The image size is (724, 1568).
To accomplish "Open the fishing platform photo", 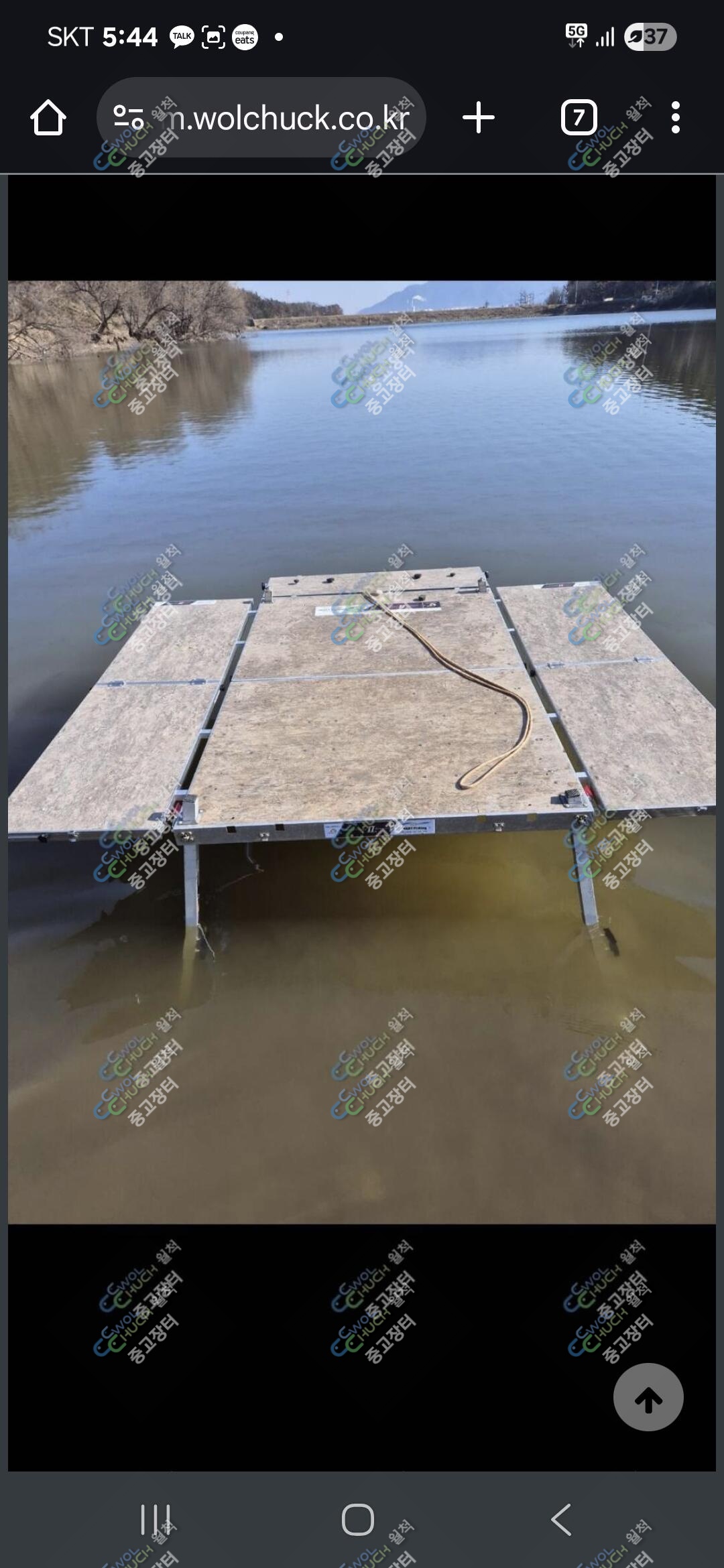I will pyautogui.click(x=362, y=750).
